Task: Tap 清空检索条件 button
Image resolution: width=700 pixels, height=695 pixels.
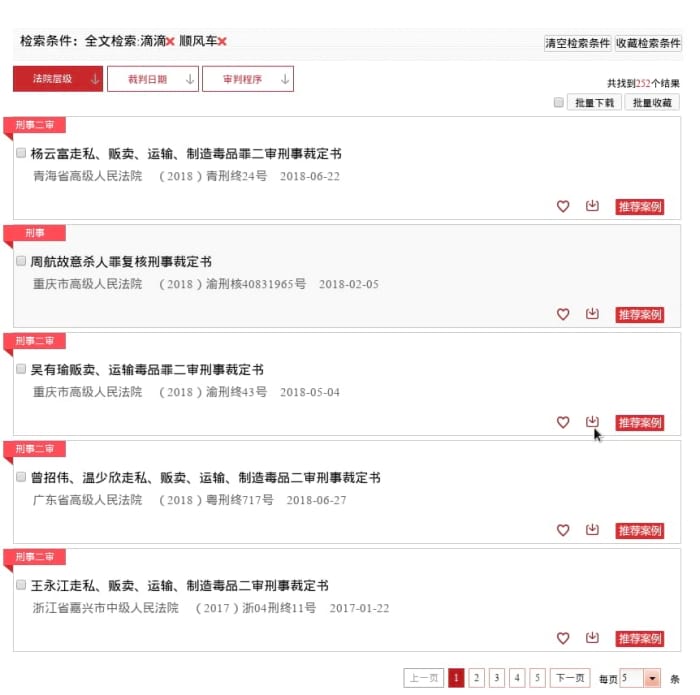Action: [577, 44]
